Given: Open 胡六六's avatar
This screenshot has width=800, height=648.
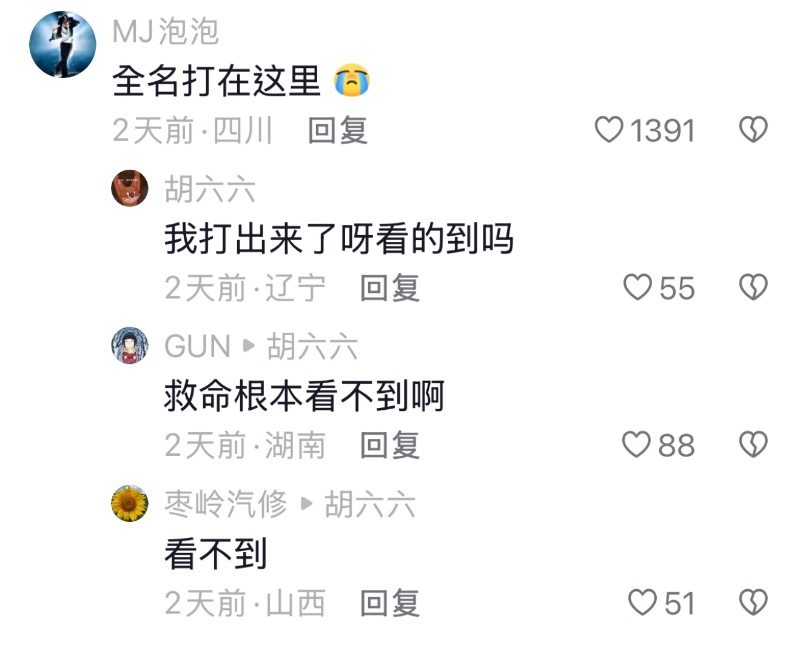Looking at the screenshot, I should click(x=130, y=188).
